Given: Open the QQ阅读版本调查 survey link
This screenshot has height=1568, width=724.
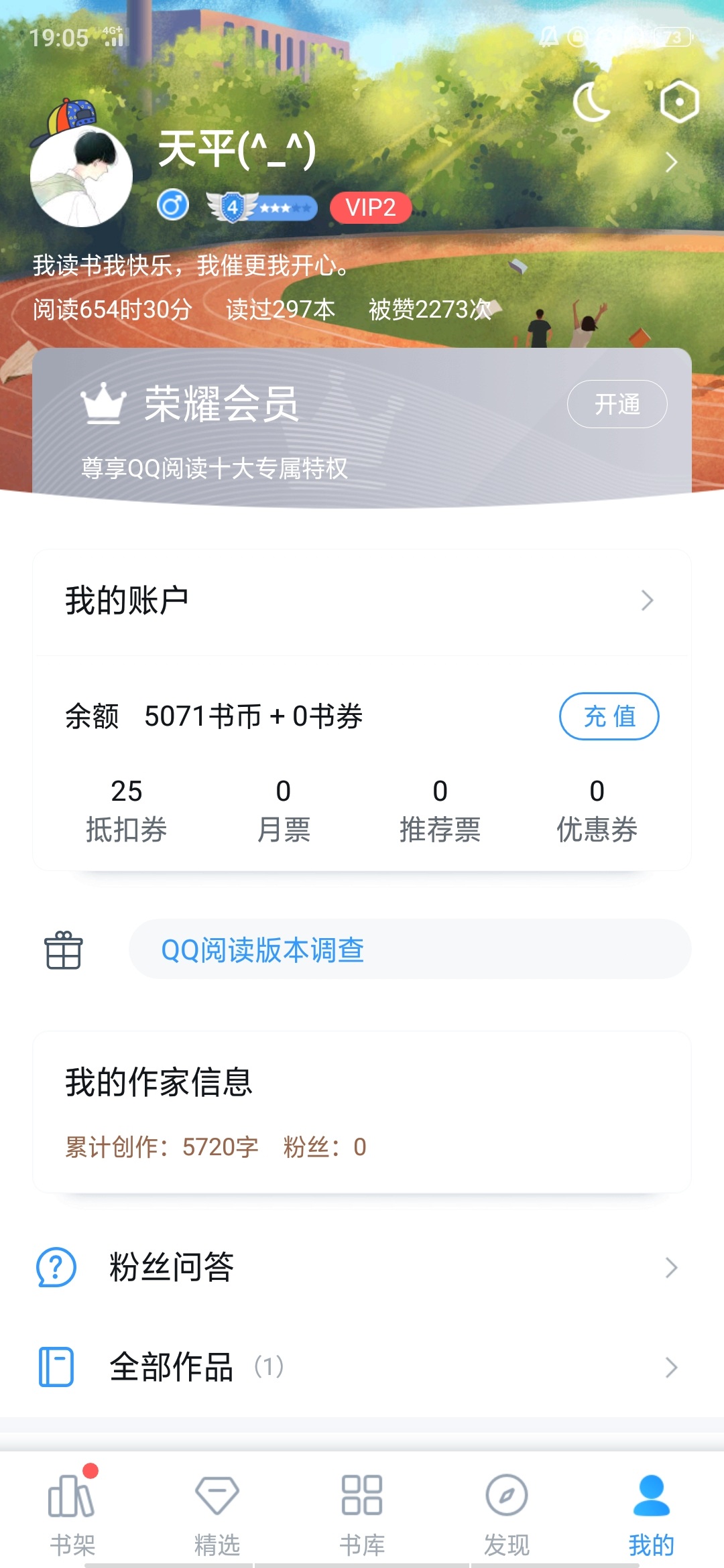Looking at the screenshot, I should [x=409, y=950].
